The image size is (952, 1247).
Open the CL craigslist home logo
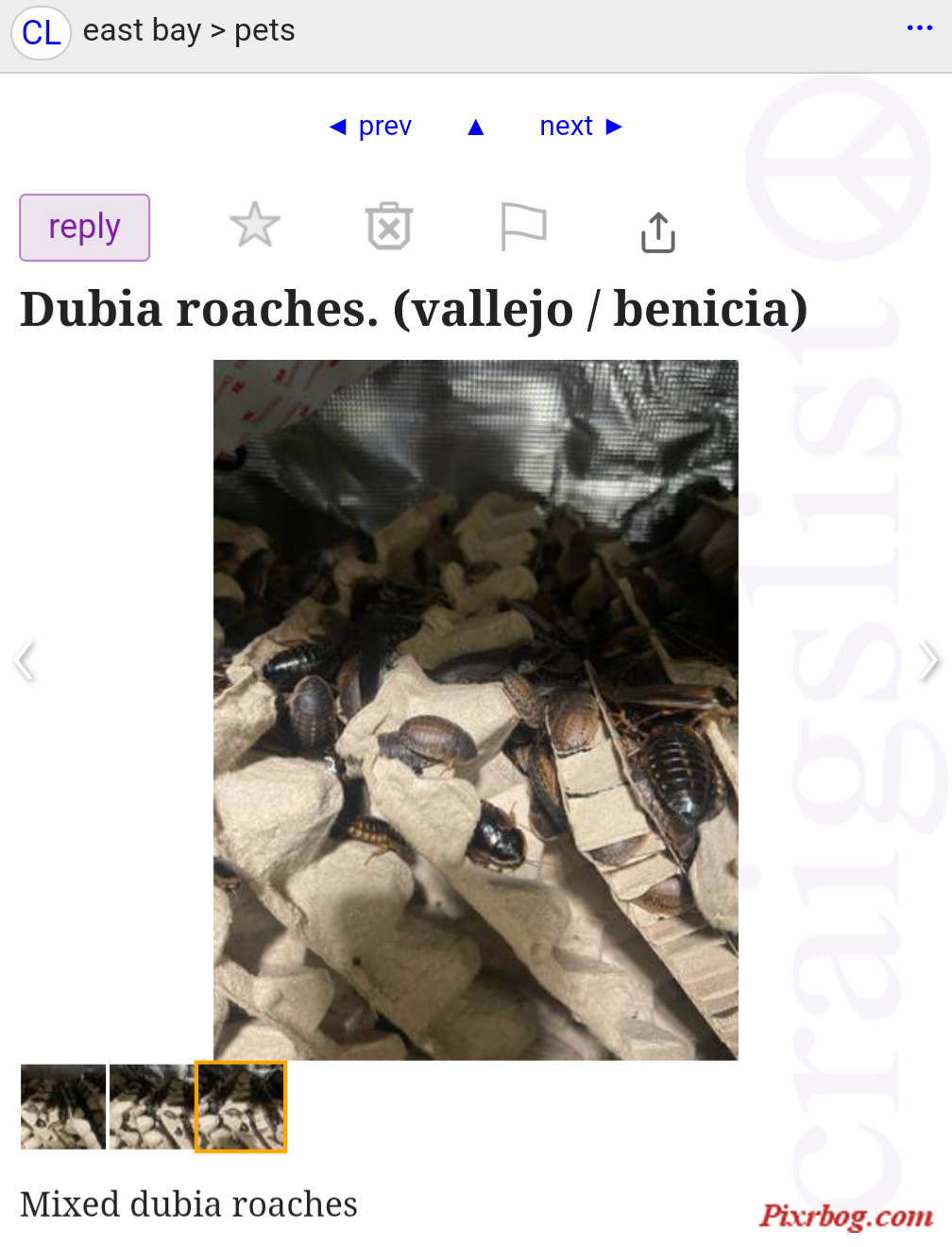point(41,33)
